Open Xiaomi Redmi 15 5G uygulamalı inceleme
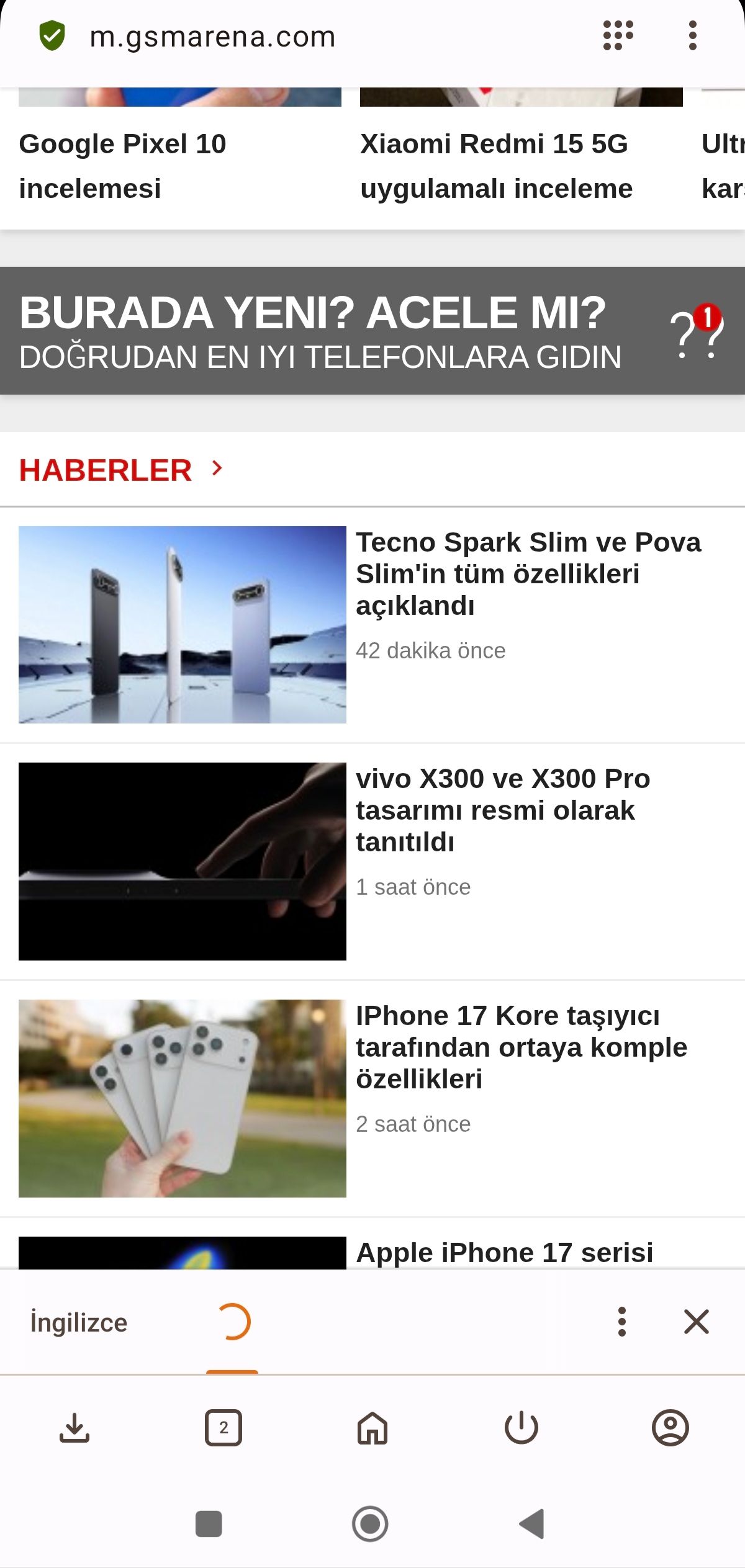This screenshot has height=1568, width=745. [x=495, y=166]
